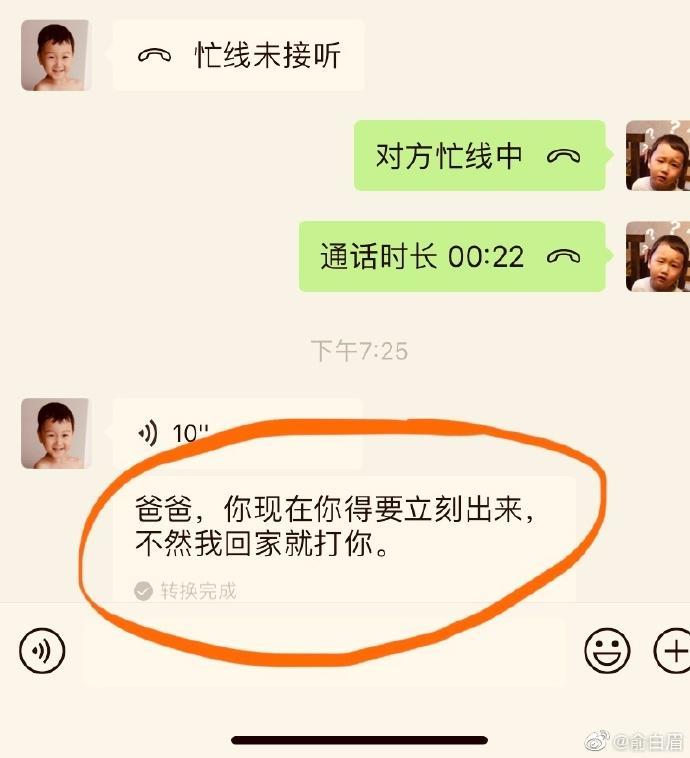Image resolution: width=690 pixels, height=758 pixels.
Task: Open my avatar next to 通话时长 bubble
Action: click(x=657, y=256)
